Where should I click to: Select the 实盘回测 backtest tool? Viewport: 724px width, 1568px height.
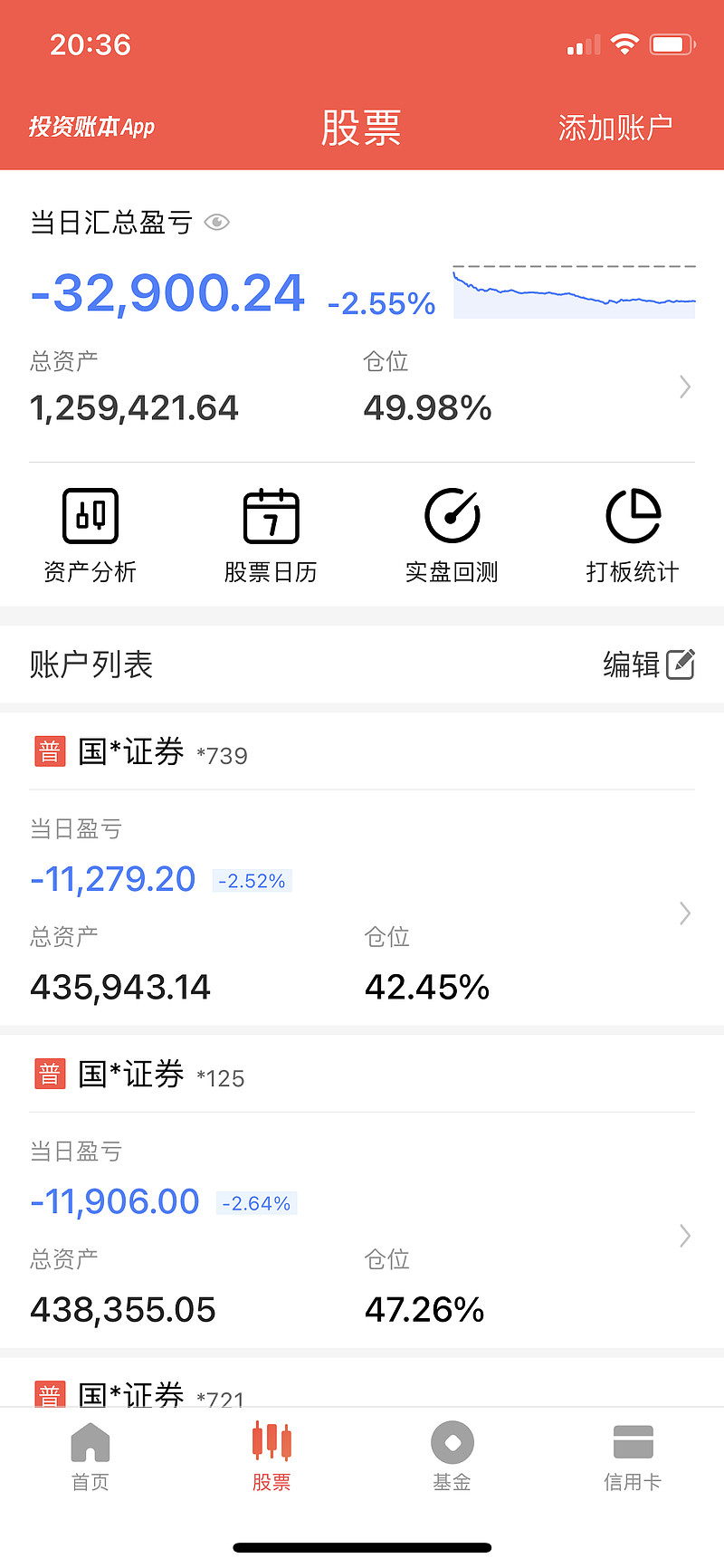[x=452, y=534]
